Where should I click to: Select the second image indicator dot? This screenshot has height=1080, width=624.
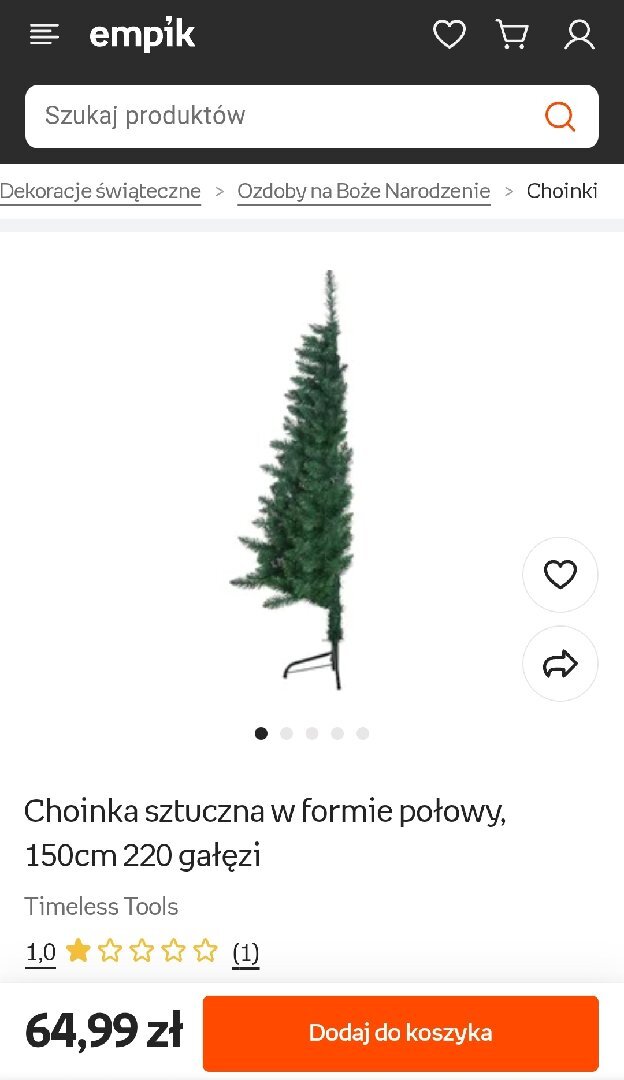point(287,733)
